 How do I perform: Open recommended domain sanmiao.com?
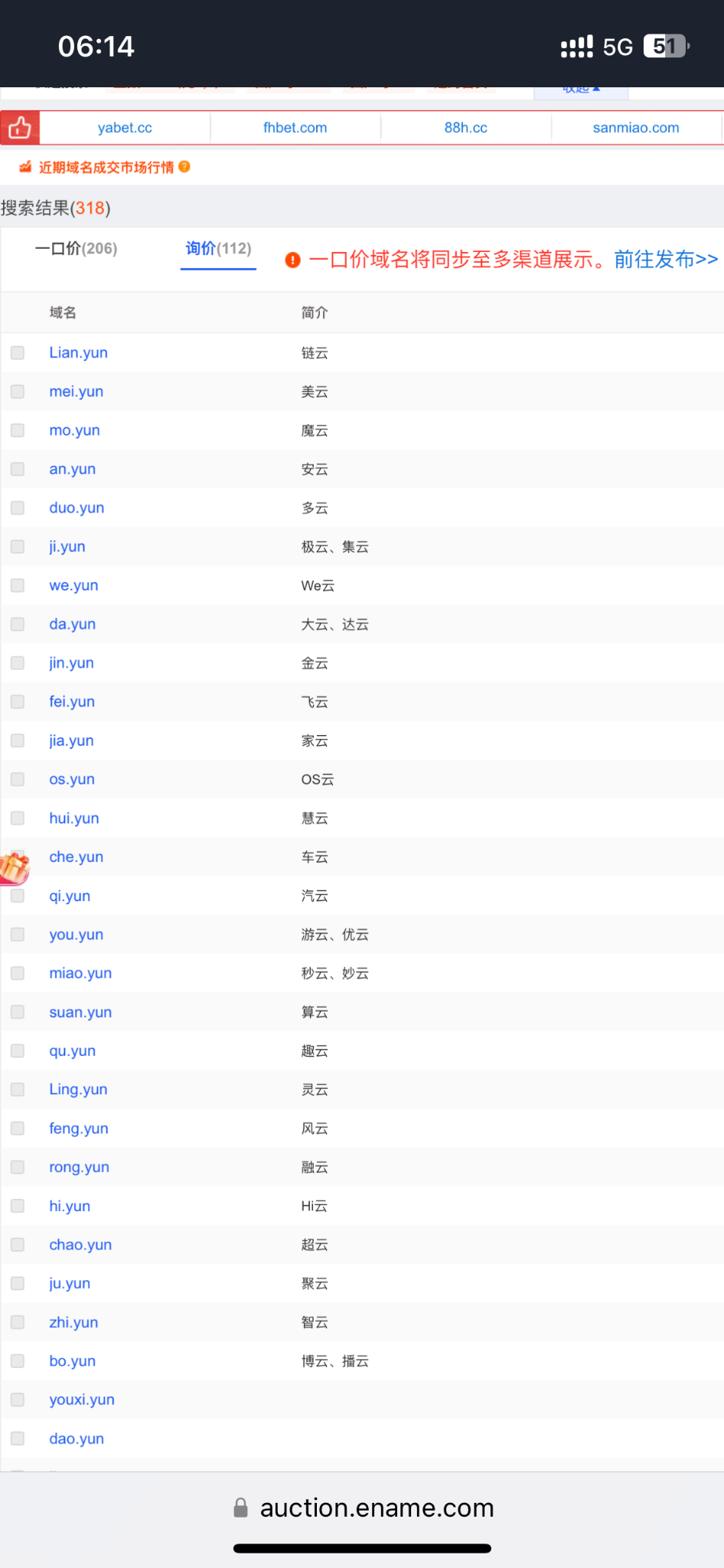tap(636, 128)
